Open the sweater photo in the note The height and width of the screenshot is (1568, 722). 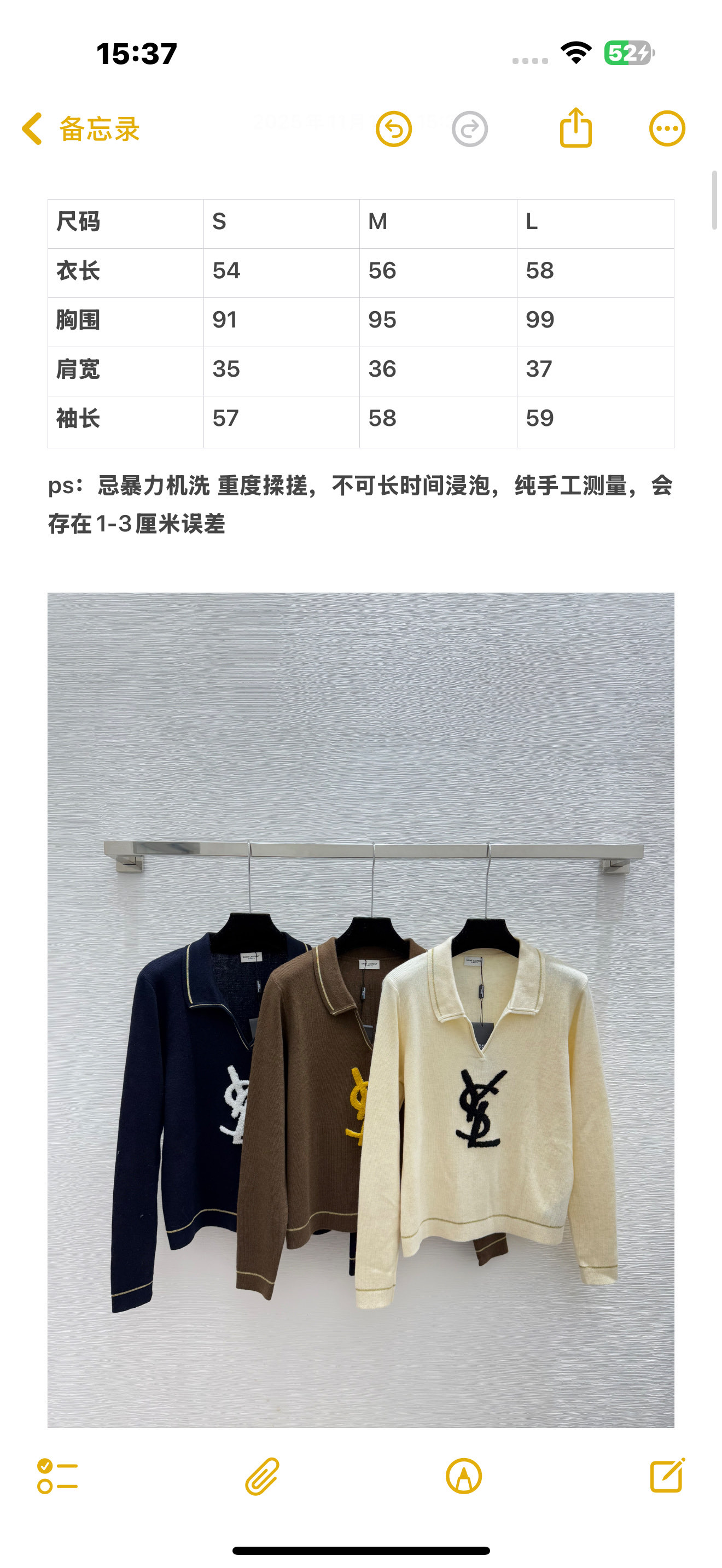360,1009
